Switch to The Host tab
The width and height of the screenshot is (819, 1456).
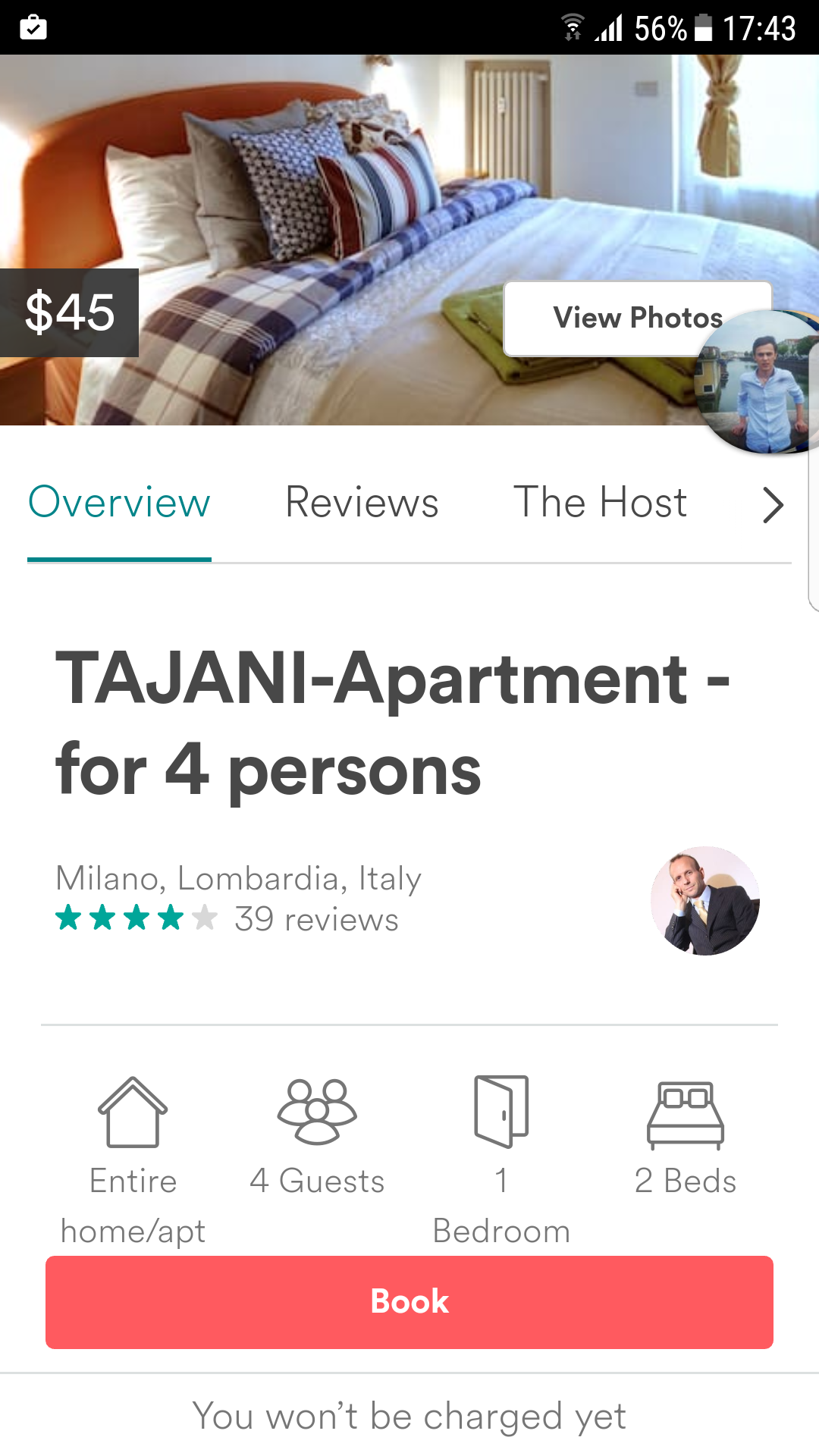[x=600, y=503]
